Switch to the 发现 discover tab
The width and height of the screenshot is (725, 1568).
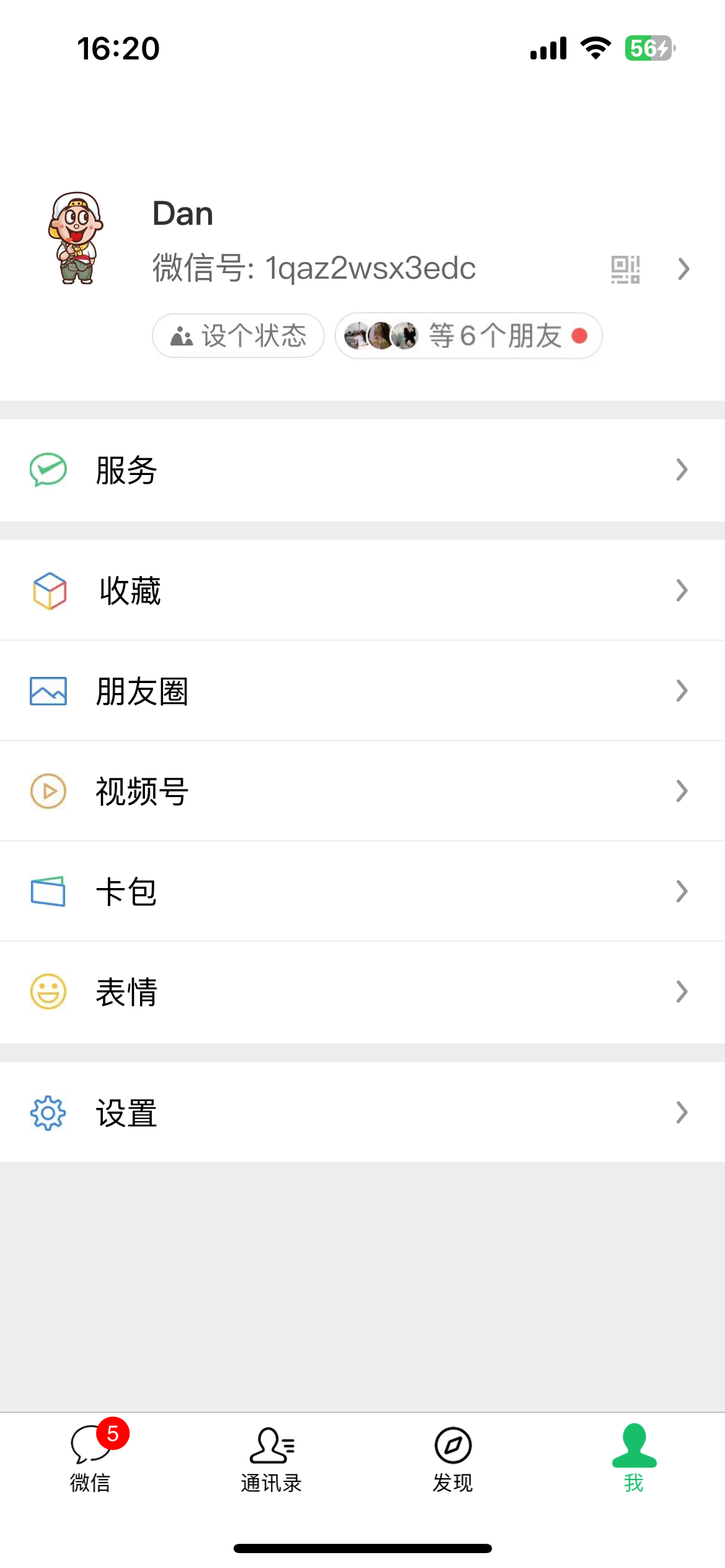pos(453,1458)
